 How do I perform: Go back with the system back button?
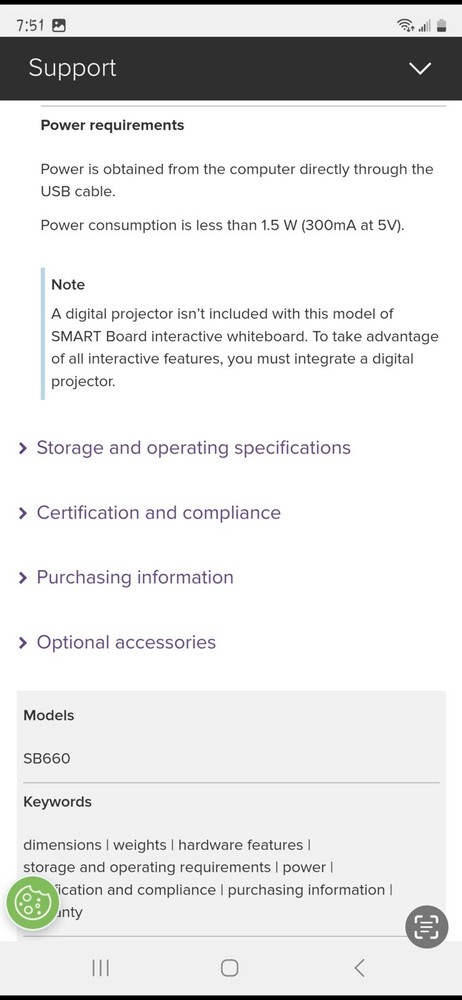pyautogui.click(x=359, y=967)
